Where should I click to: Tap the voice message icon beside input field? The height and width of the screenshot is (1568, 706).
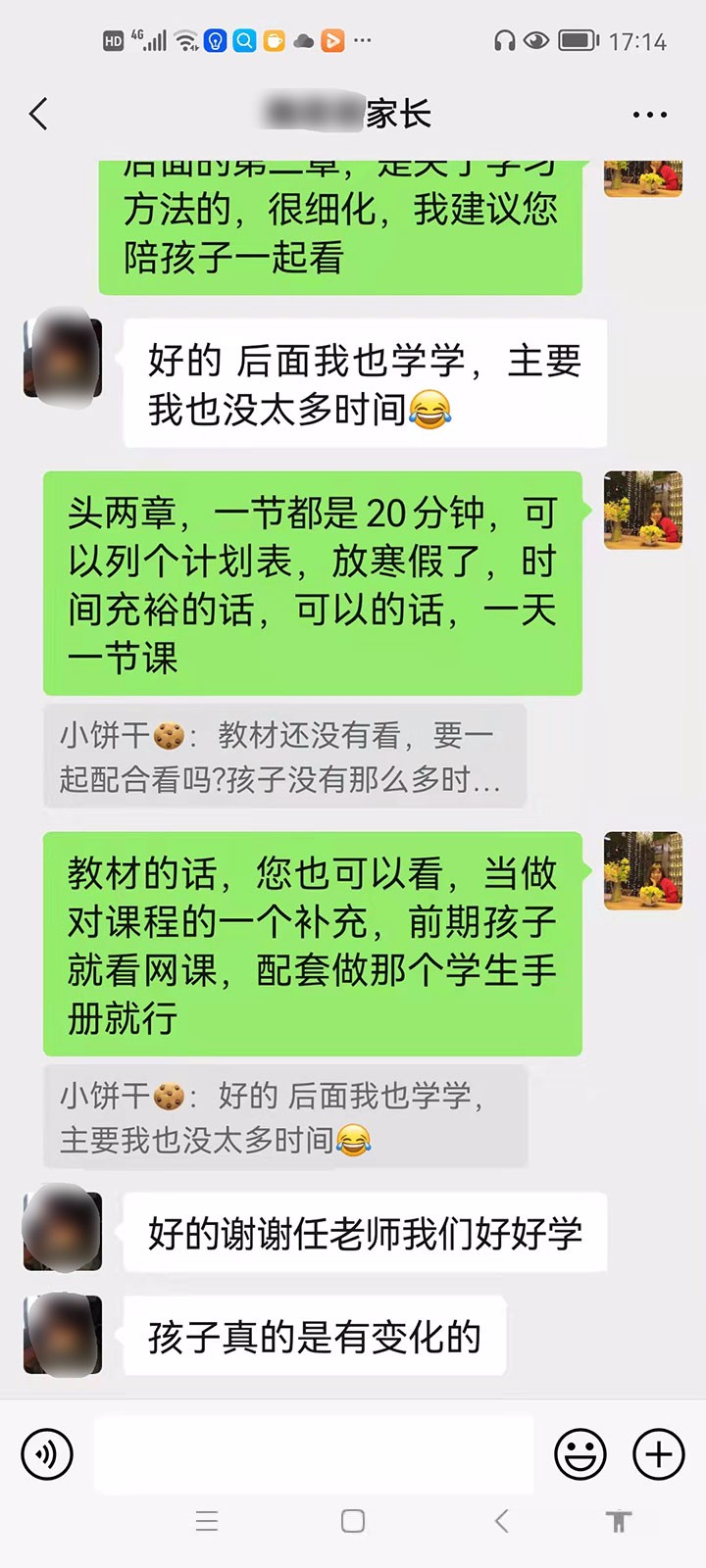coord(47,1454)
